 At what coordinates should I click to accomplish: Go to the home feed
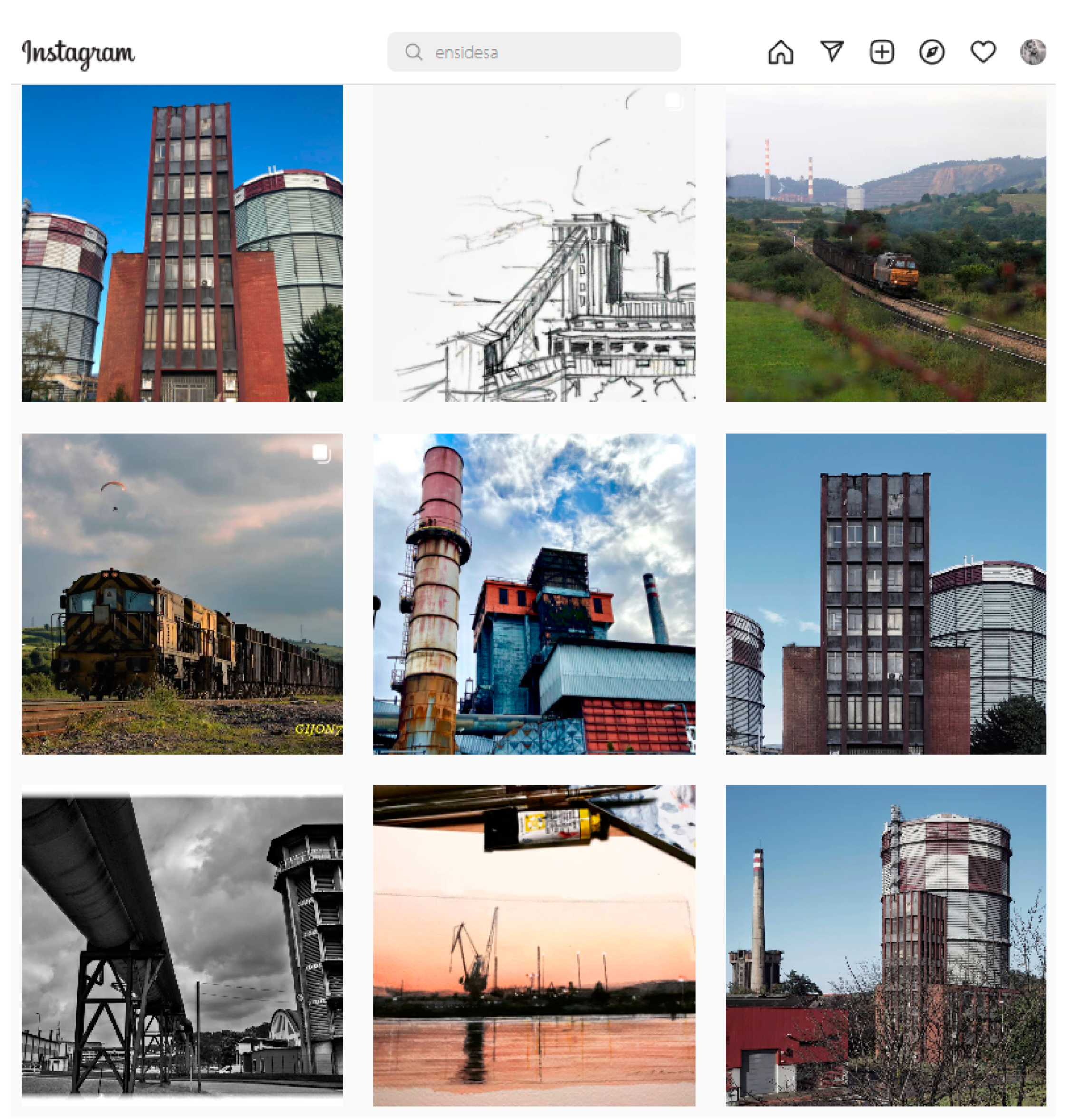point(781,52)
